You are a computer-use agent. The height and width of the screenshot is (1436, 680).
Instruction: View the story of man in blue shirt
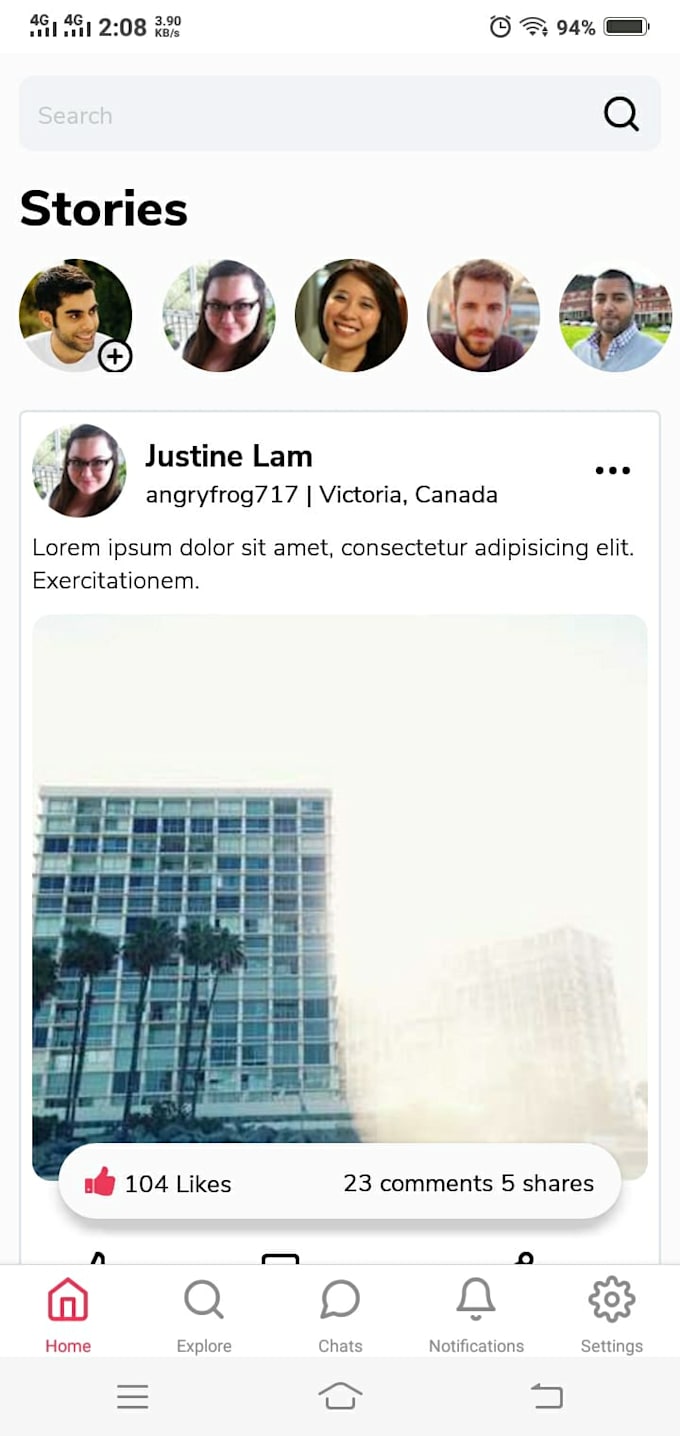click(615, 316)
